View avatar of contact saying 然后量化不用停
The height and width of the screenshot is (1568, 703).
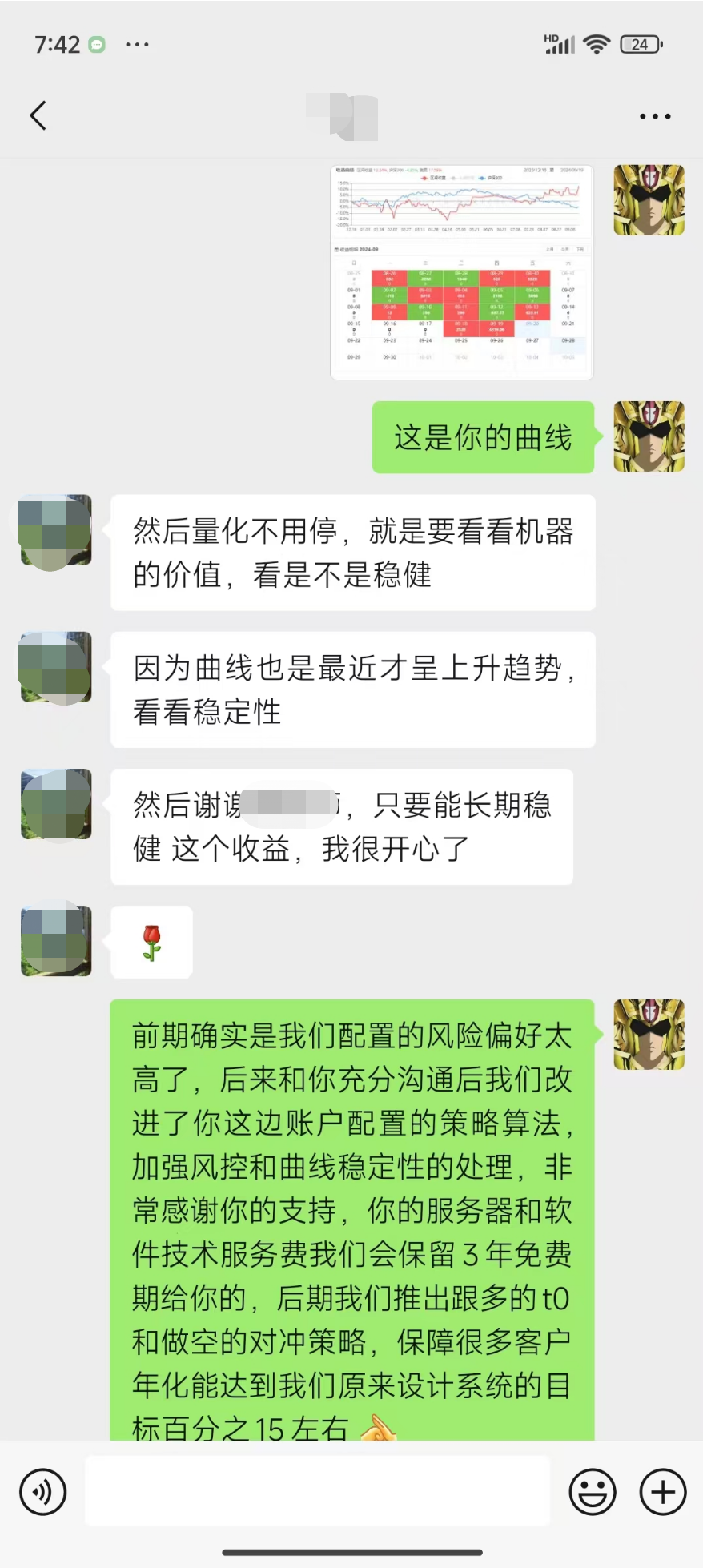point(55,530)
